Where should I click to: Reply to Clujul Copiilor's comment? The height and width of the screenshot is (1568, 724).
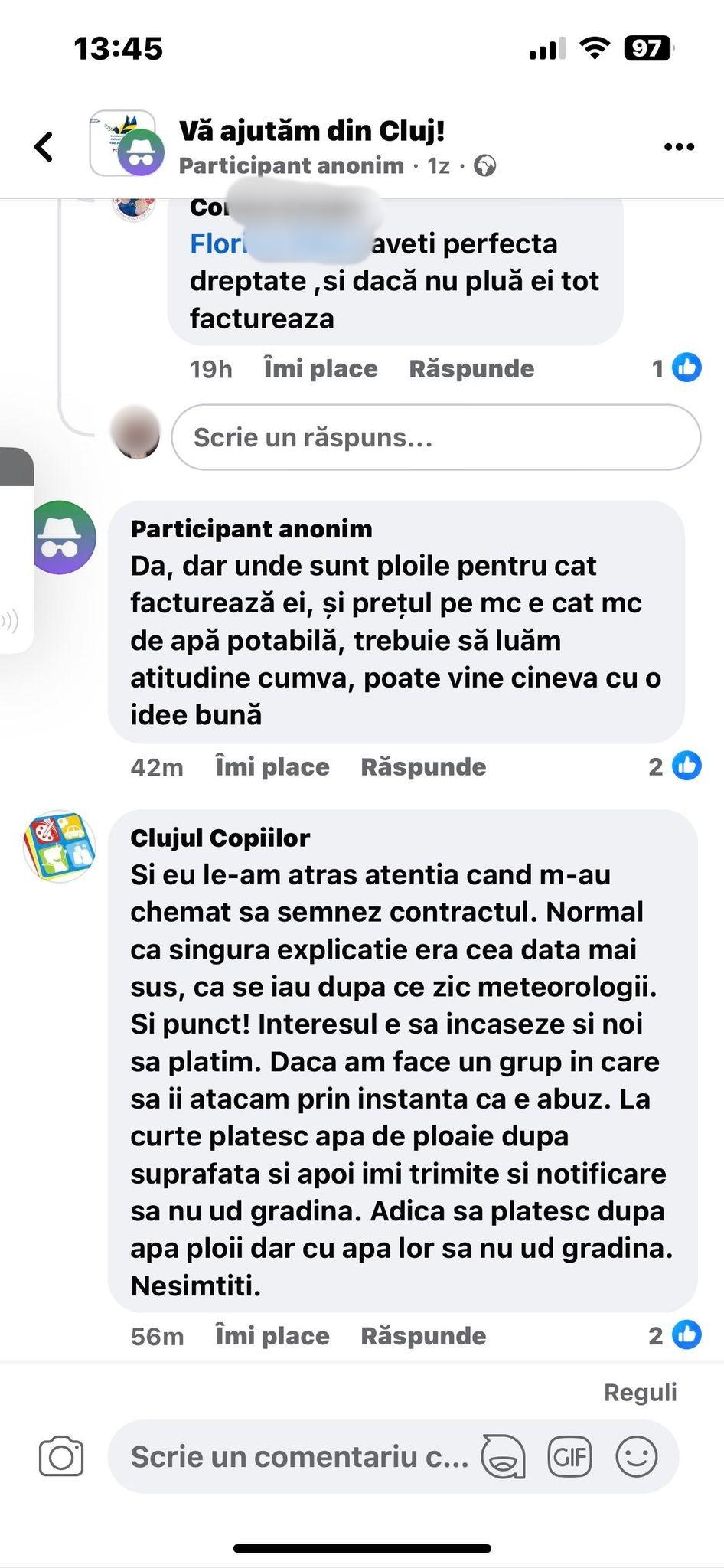[x=423, y=1336]
